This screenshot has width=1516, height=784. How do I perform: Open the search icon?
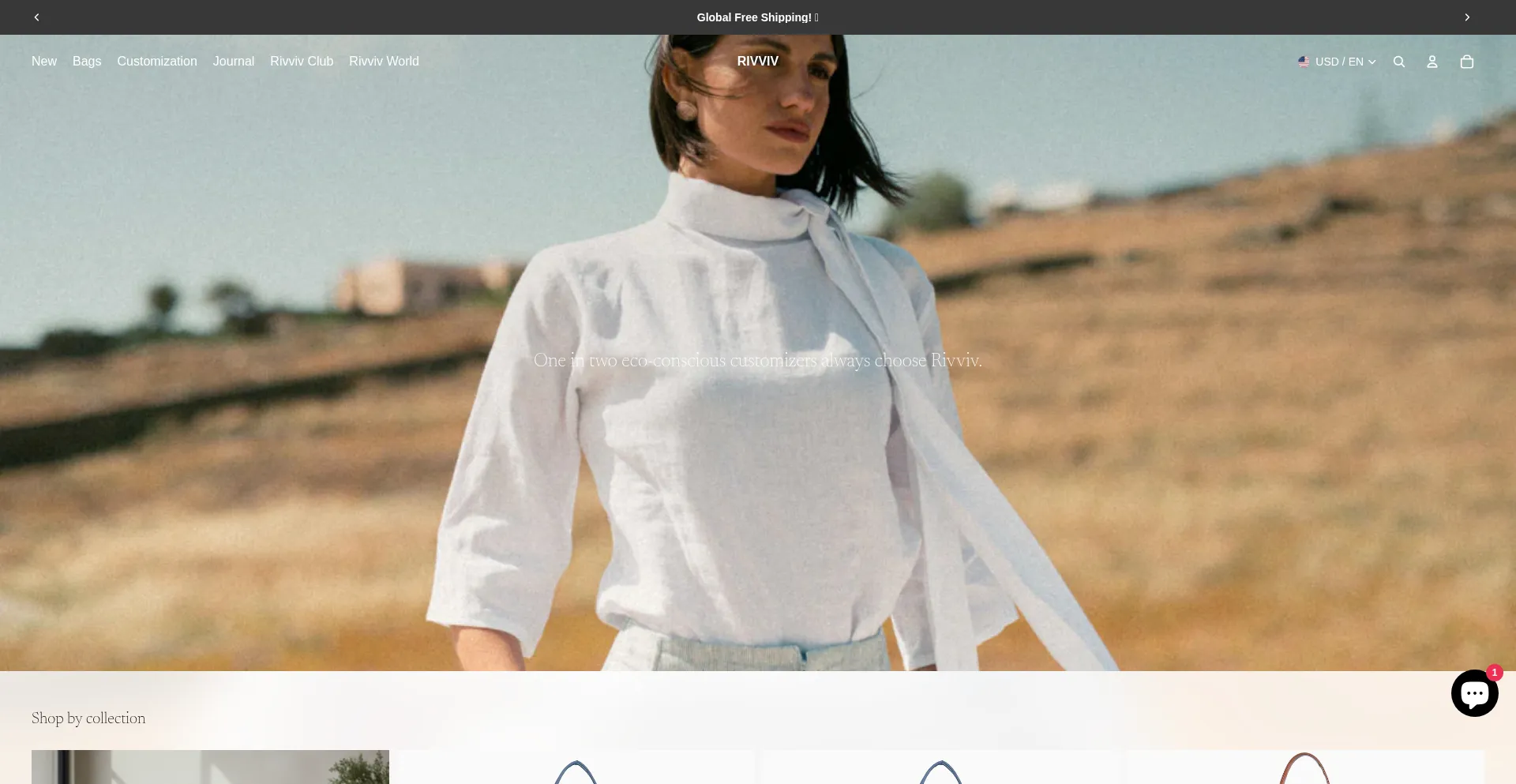coord(1399,62)
